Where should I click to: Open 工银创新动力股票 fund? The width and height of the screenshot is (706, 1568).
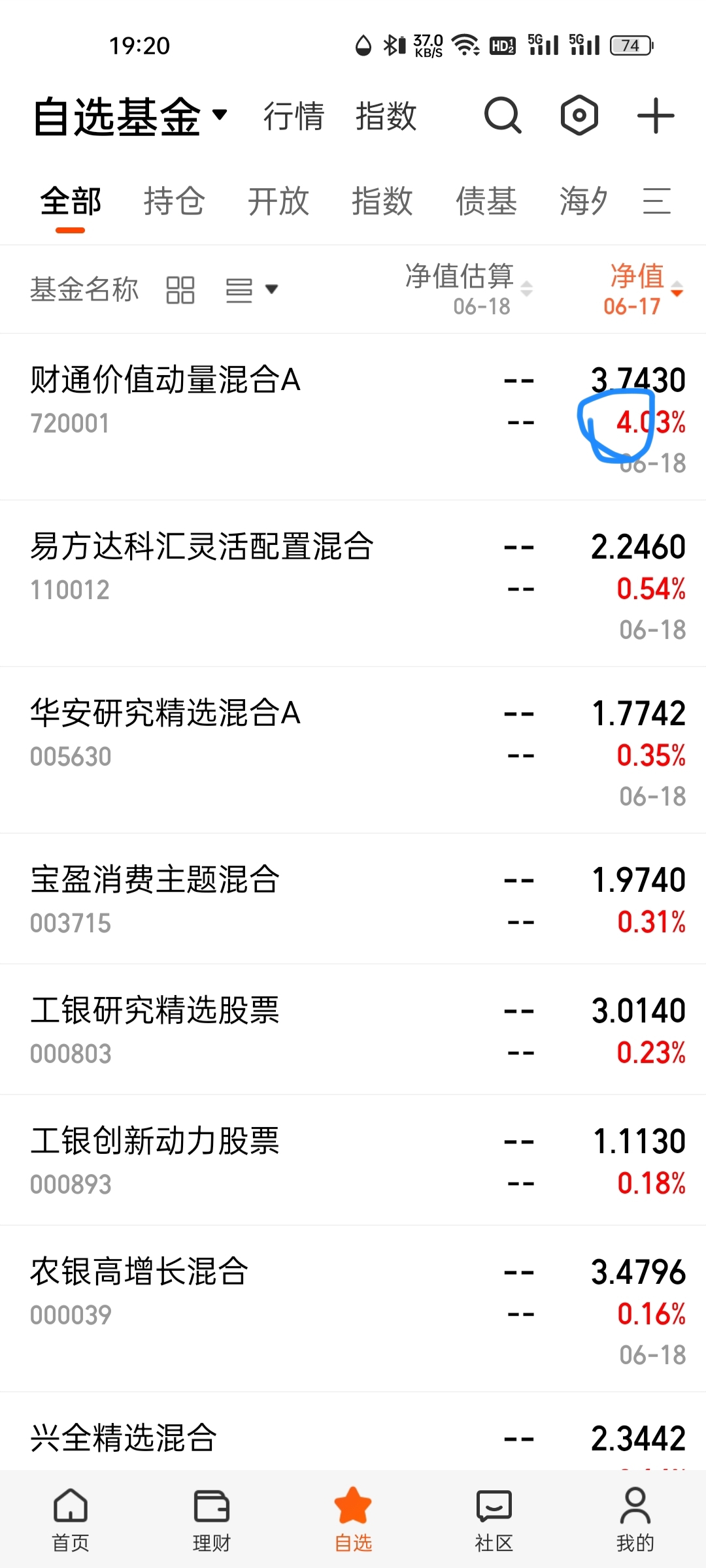tap(353, 1160)
